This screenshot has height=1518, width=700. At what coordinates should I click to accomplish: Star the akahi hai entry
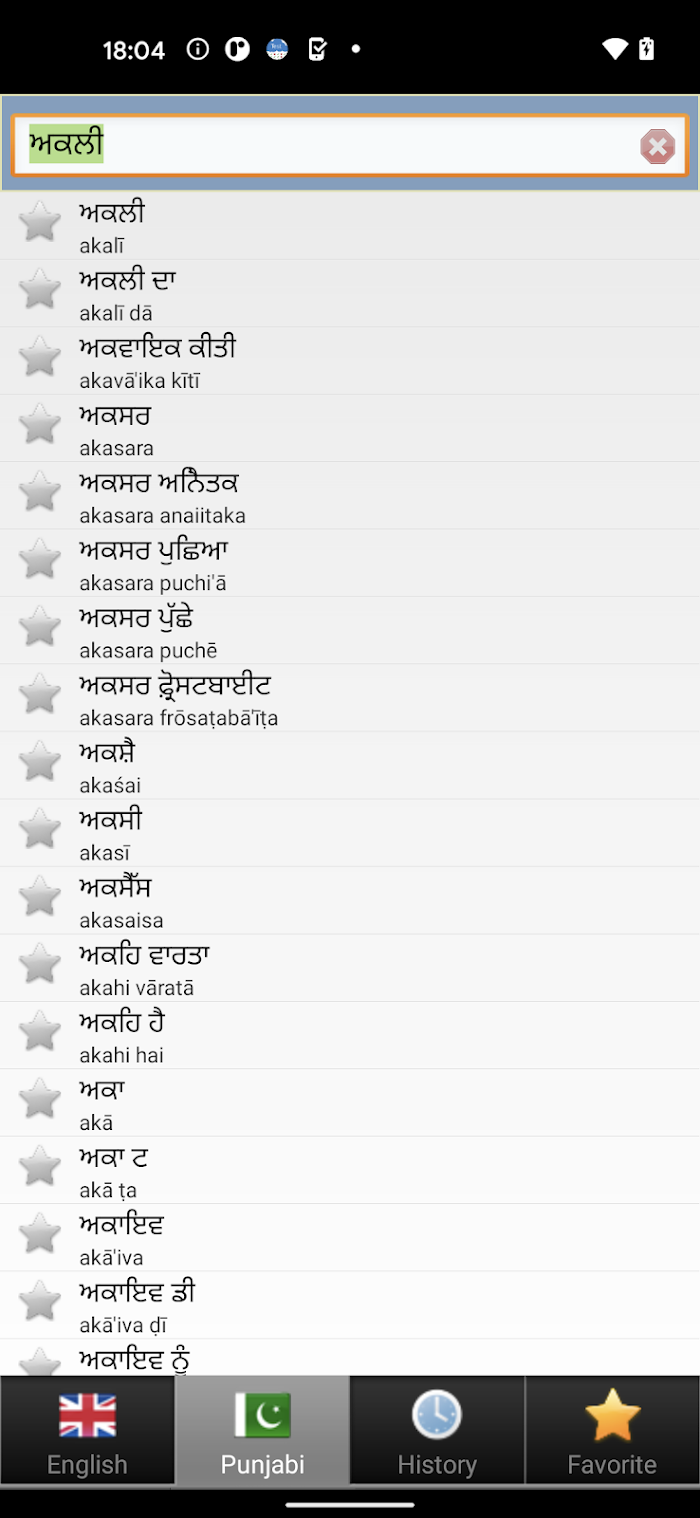(x=40, y=1031)
